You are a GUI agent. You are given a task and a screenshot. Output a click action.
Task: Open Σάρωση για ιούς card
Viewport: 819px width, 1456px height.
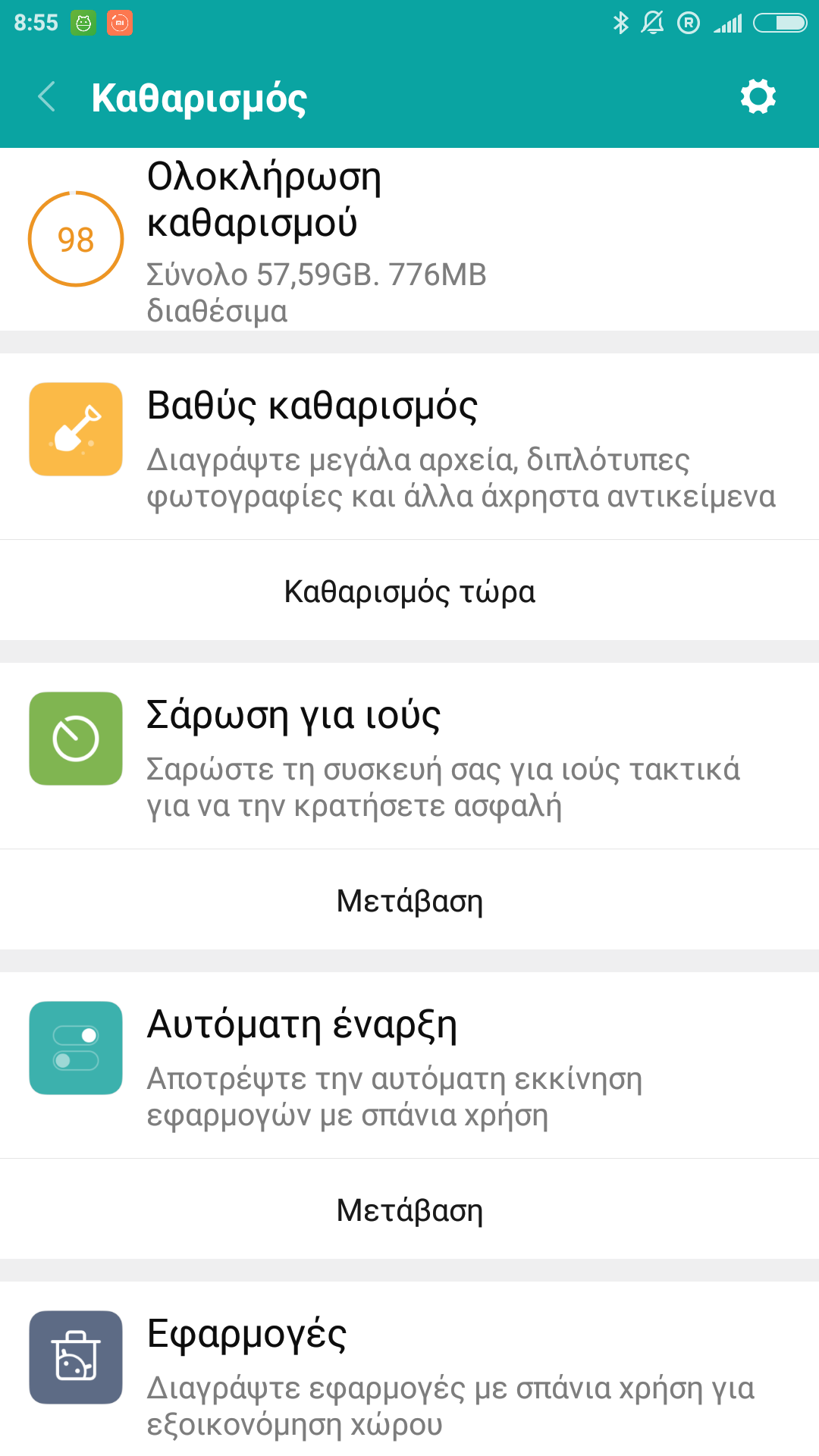(409, 757)
